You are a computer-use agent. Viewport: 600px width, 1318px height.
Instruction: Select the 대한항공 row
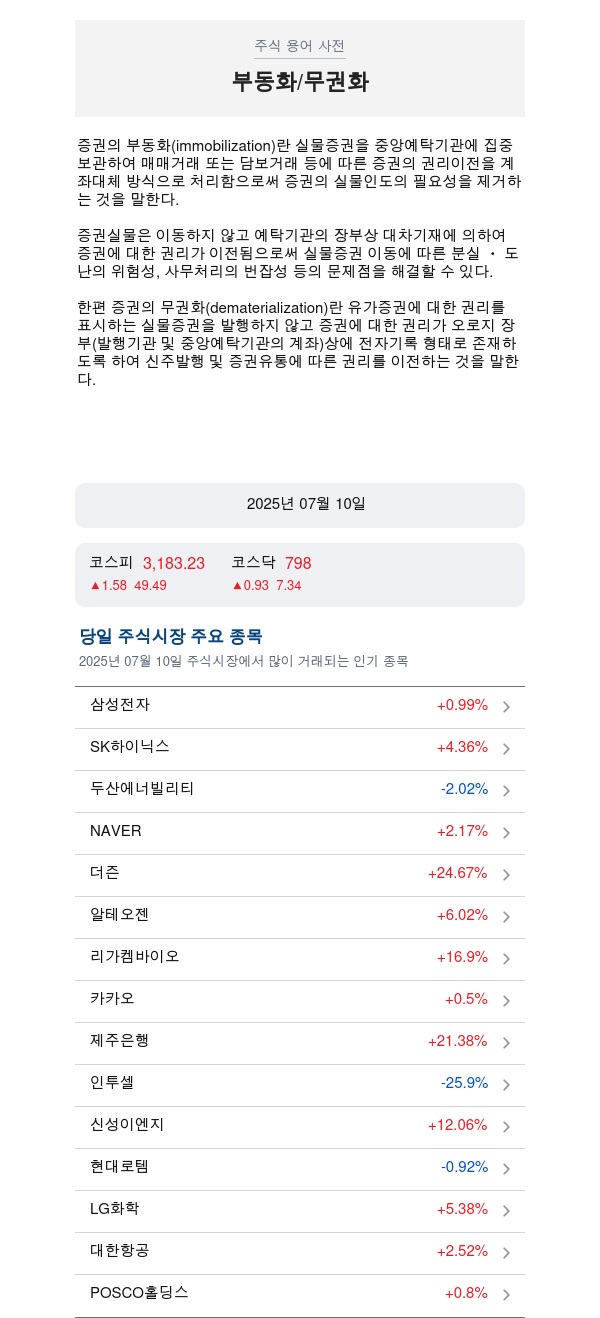300,1253
